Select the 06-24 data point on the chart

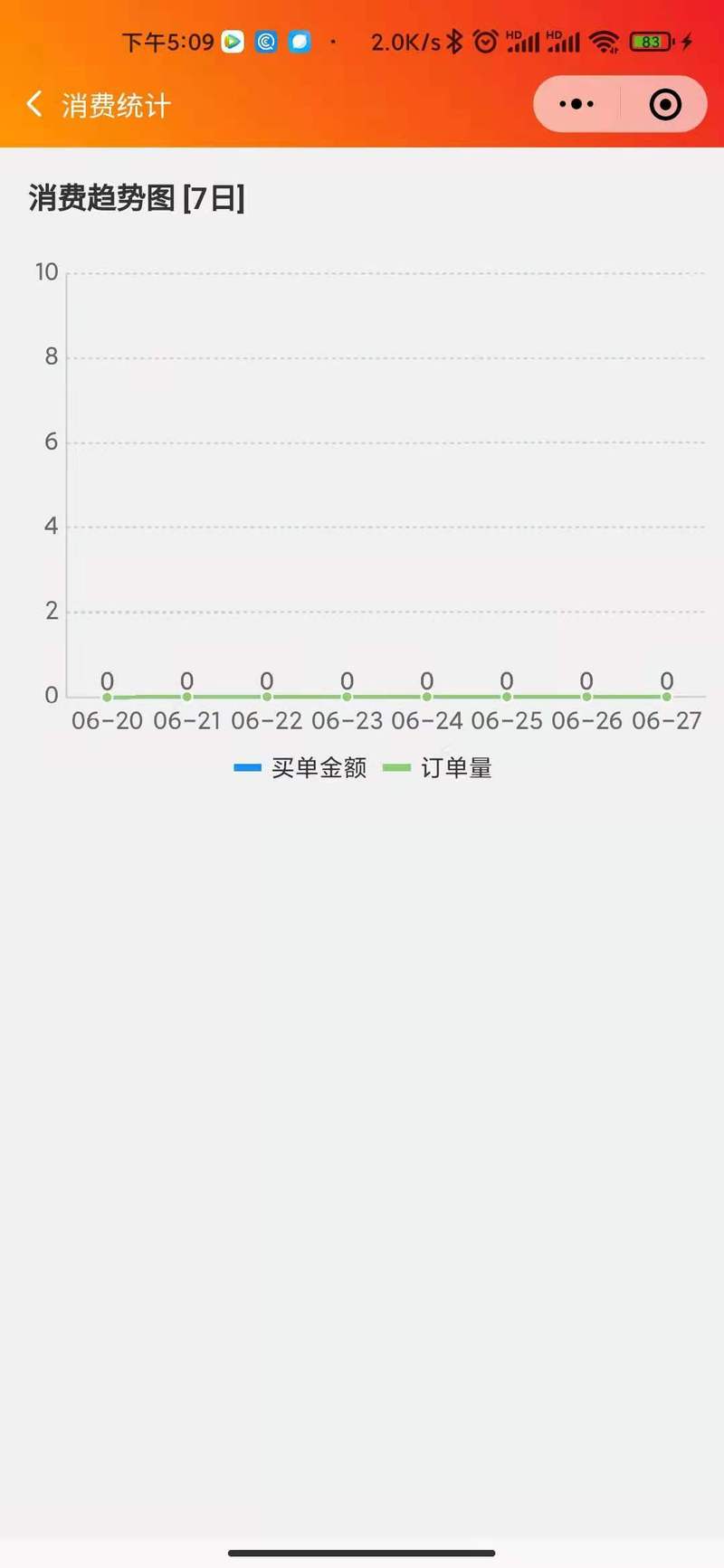click(426, 697)
